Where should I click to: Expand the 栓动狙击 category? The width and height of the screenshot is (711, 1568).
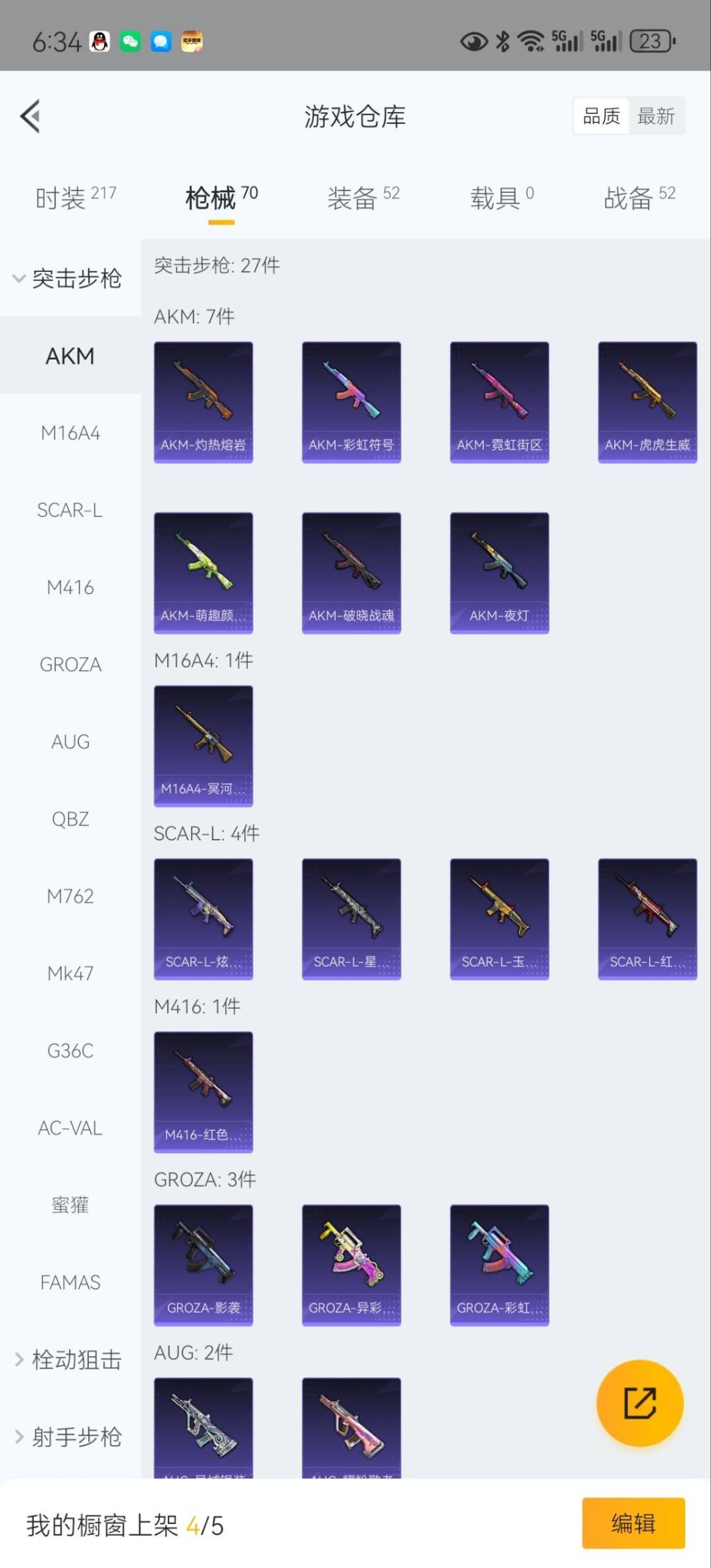pos(68,1359)
